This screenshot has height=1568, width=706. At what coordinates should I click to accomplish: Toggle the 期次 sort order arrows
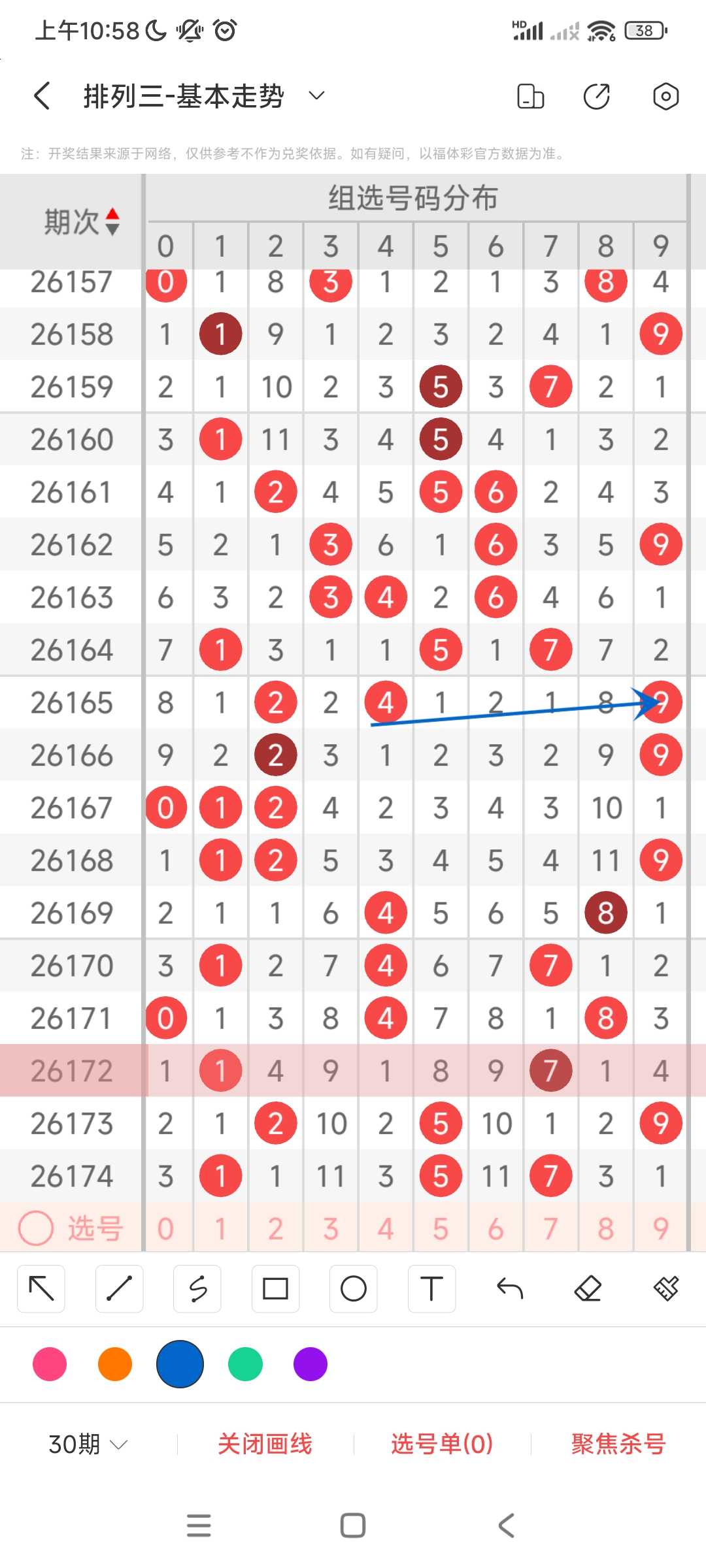point(112,221)
